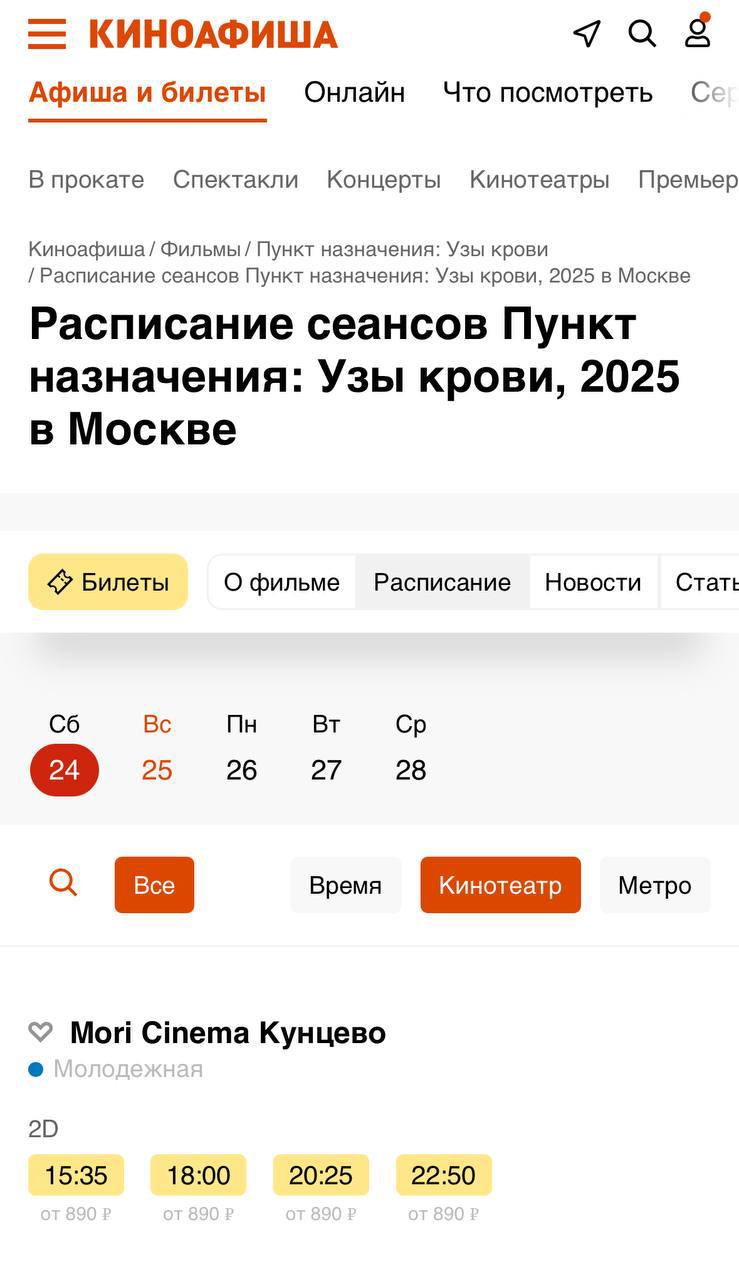Switch to the Онлайн tab
This screenshot has height=1280, width=739.
pos(355,93)
